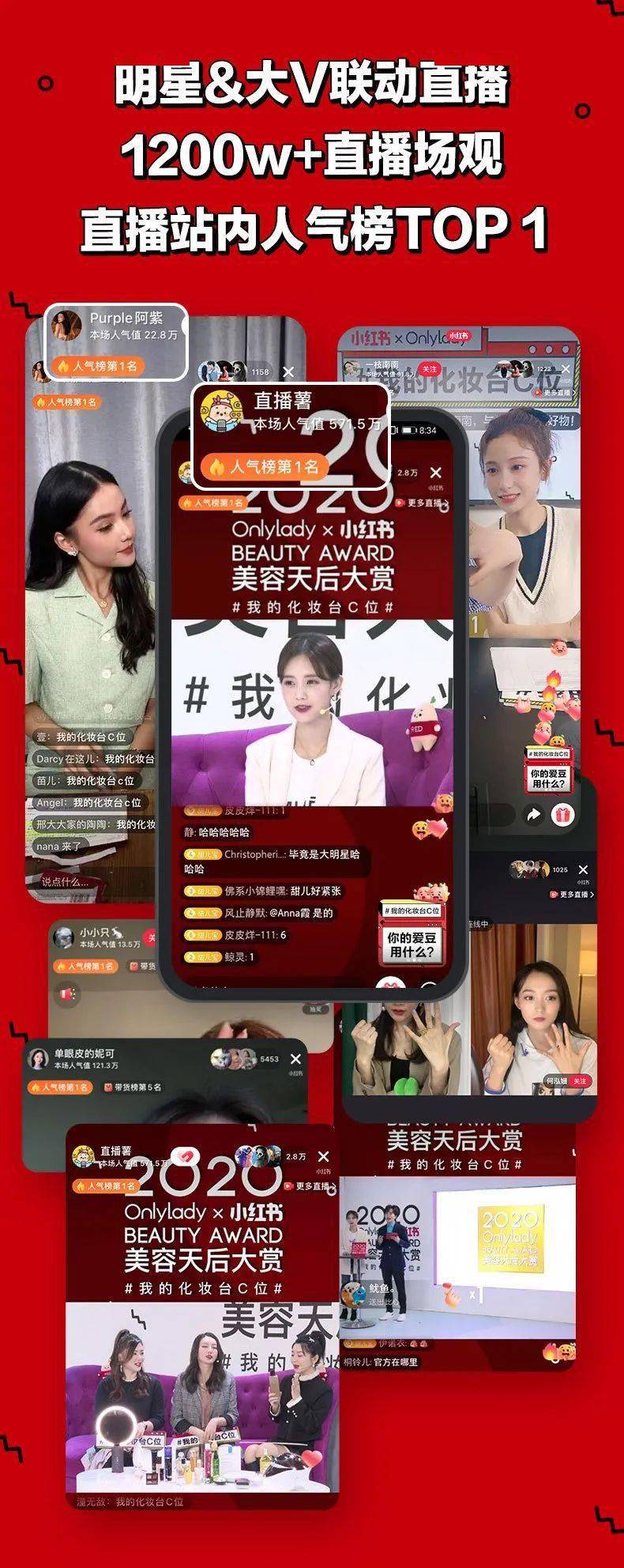Open the gift box icon below the share arrow
Viewport: 624px width, 1568px height.
pyautogui.click(x=562, y=816)
